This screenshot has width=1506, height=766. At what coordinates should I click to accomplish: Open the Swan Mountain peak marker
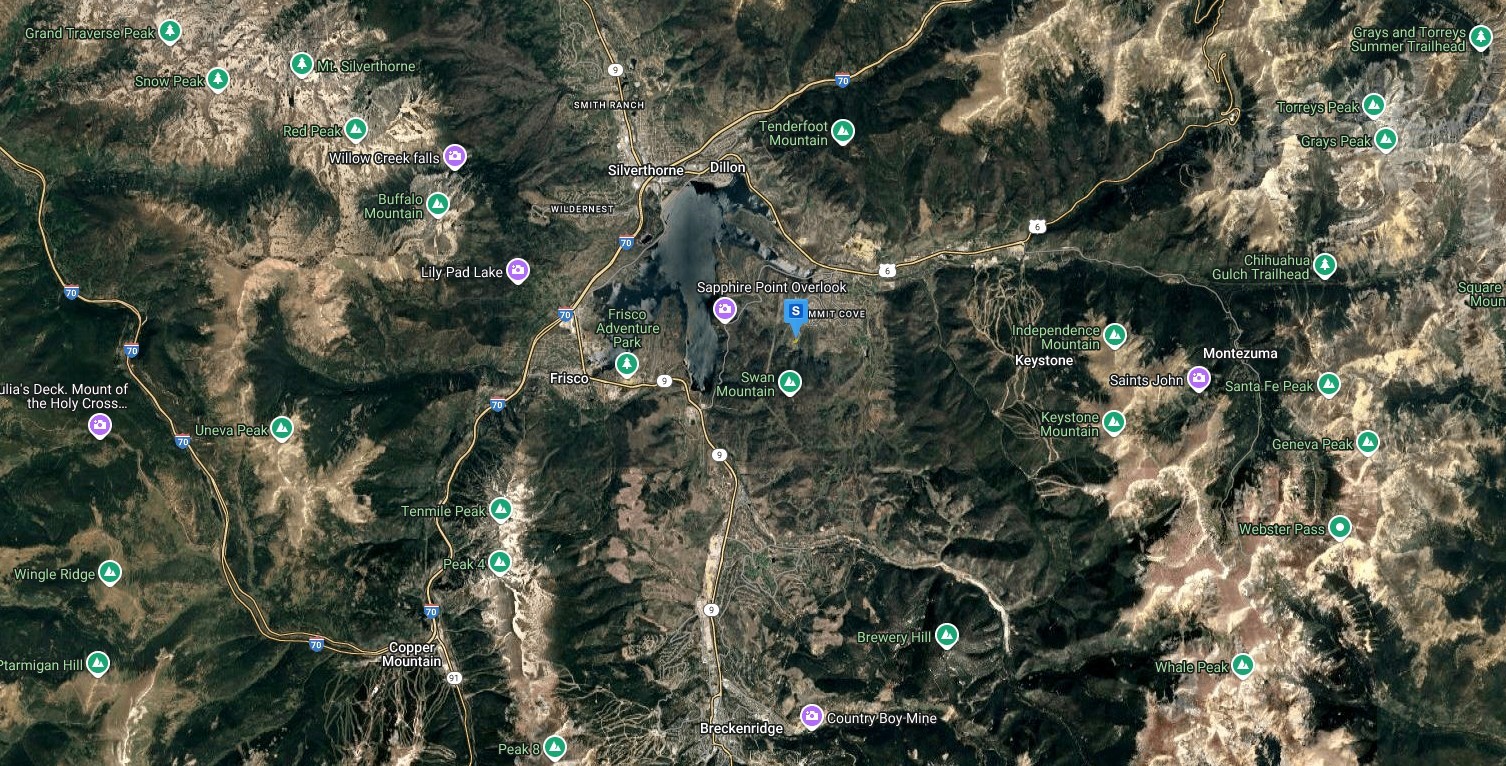point(790,381)
